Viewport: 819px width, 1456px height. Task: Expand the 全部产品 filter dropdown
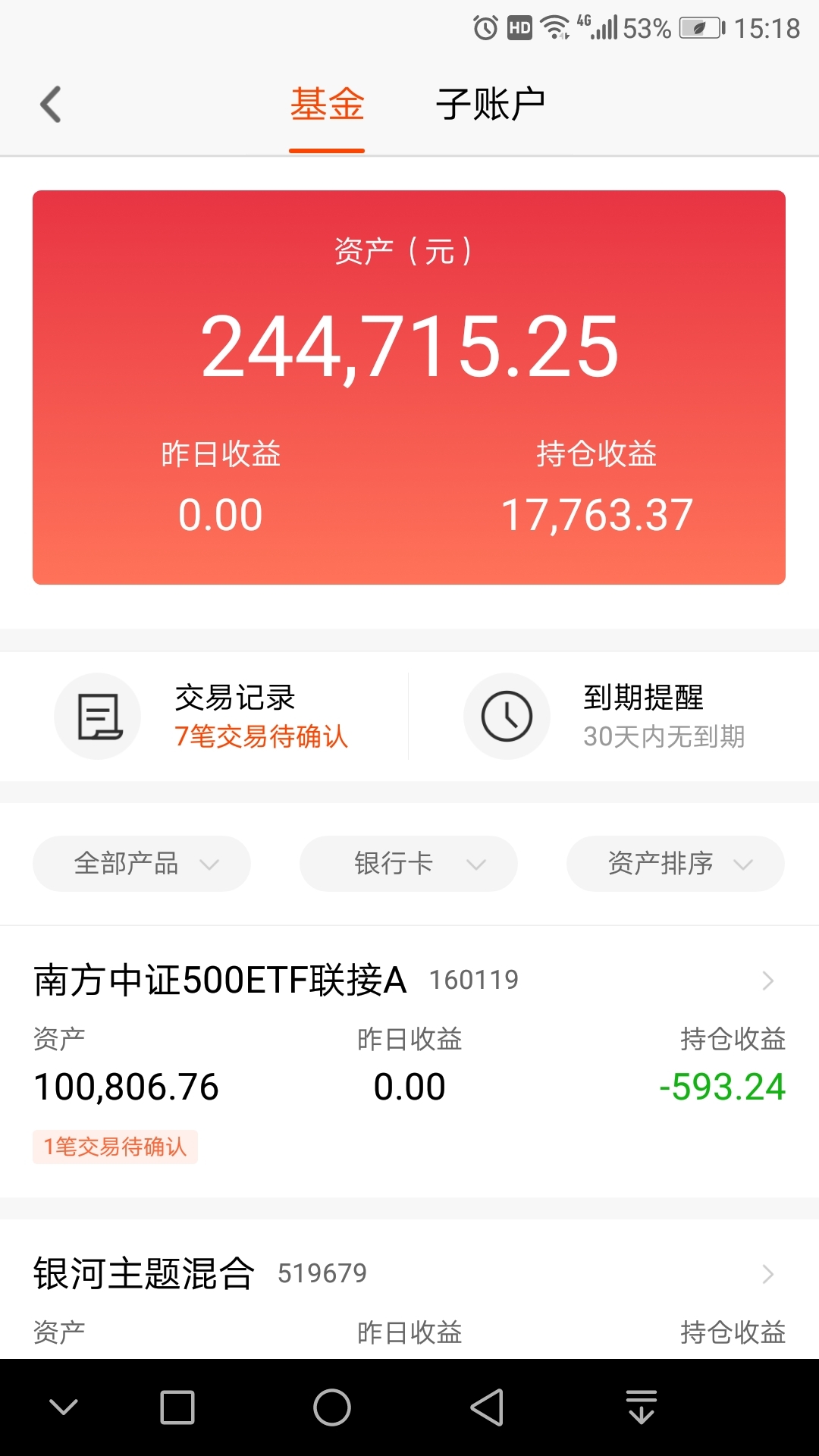point(142,864)
